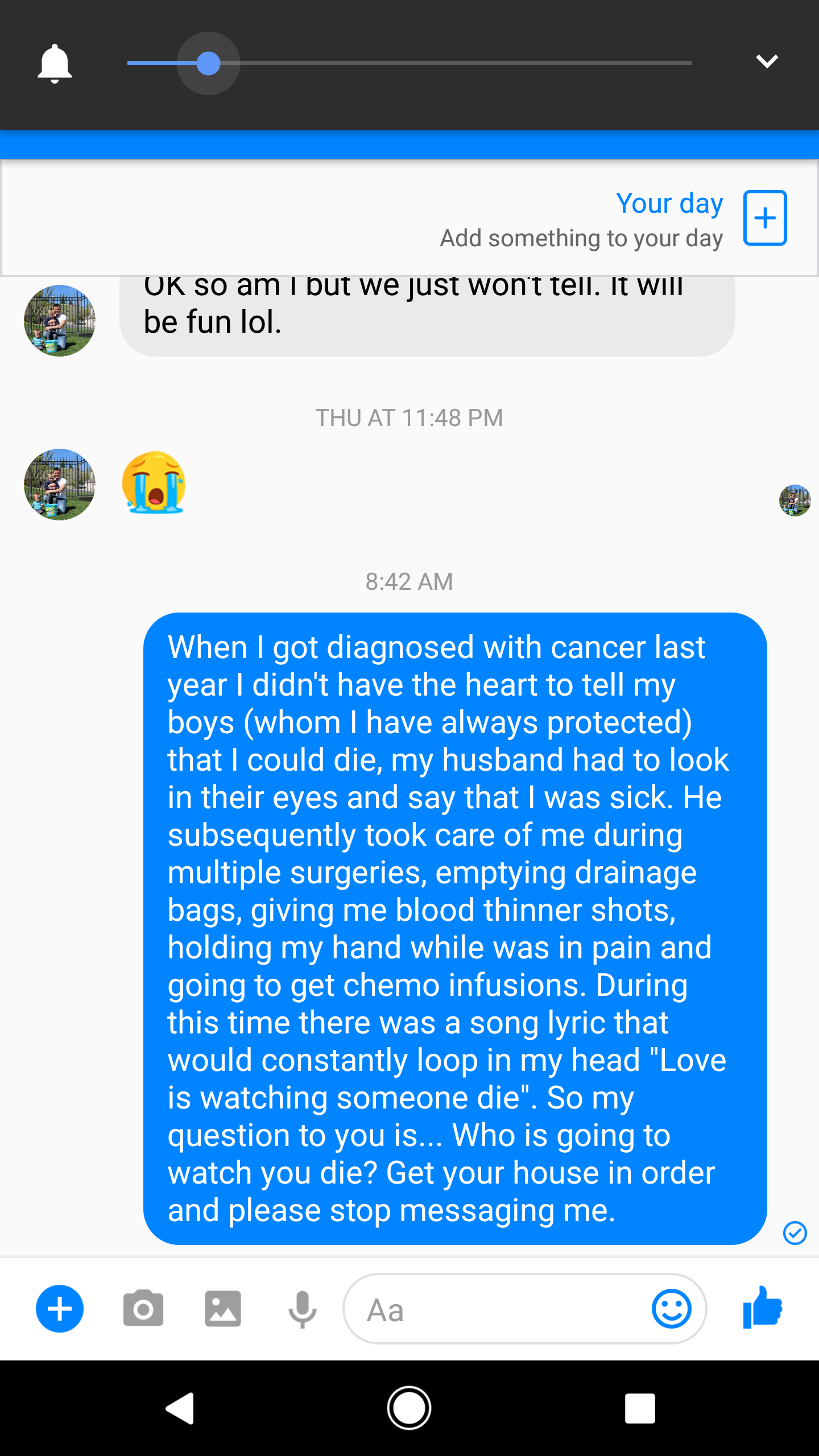Go to the home screen

point(409,1408)
